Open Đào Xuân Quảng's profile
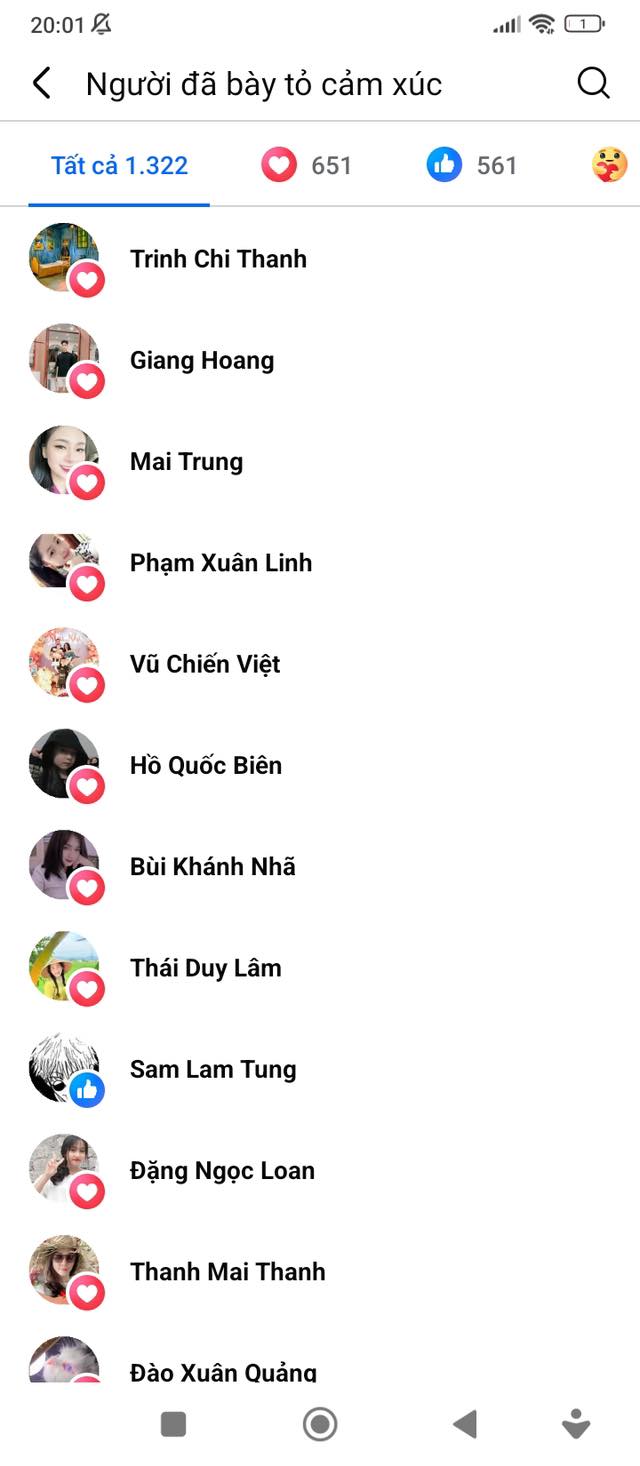 click(x=223, y=1370)
